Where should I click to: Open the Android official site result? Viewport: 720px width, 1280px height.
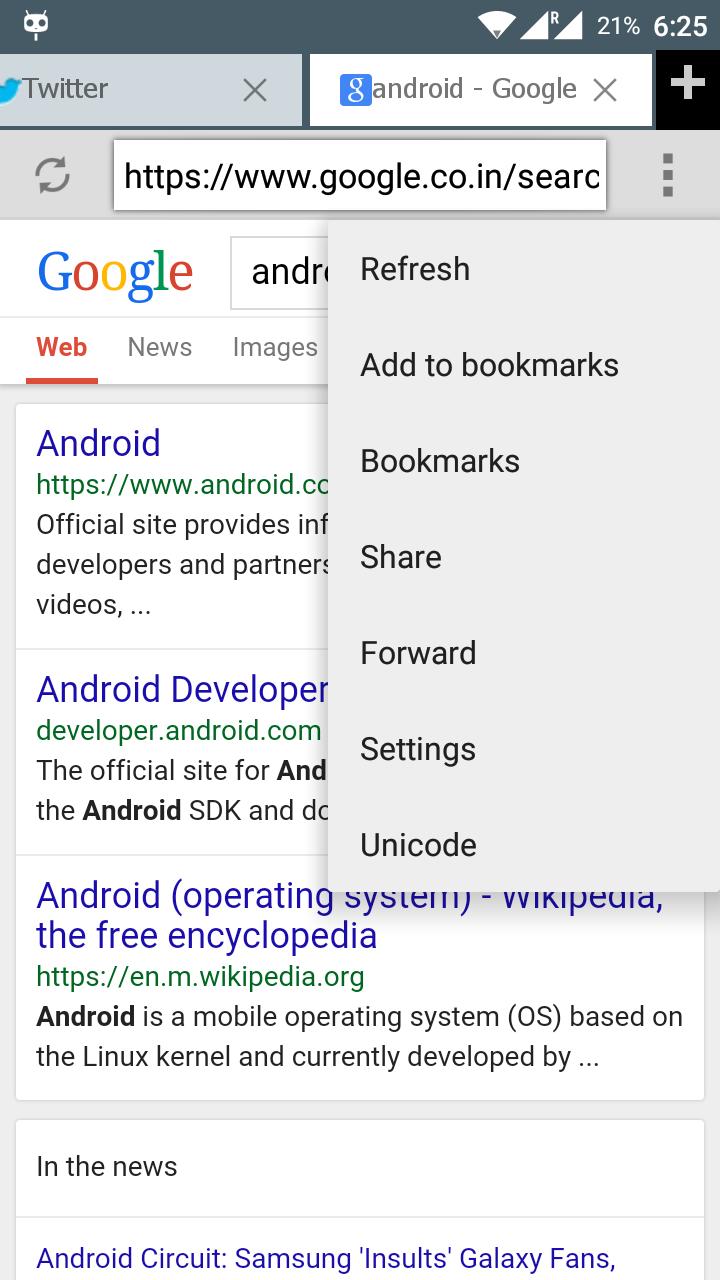tap(98, 443)
